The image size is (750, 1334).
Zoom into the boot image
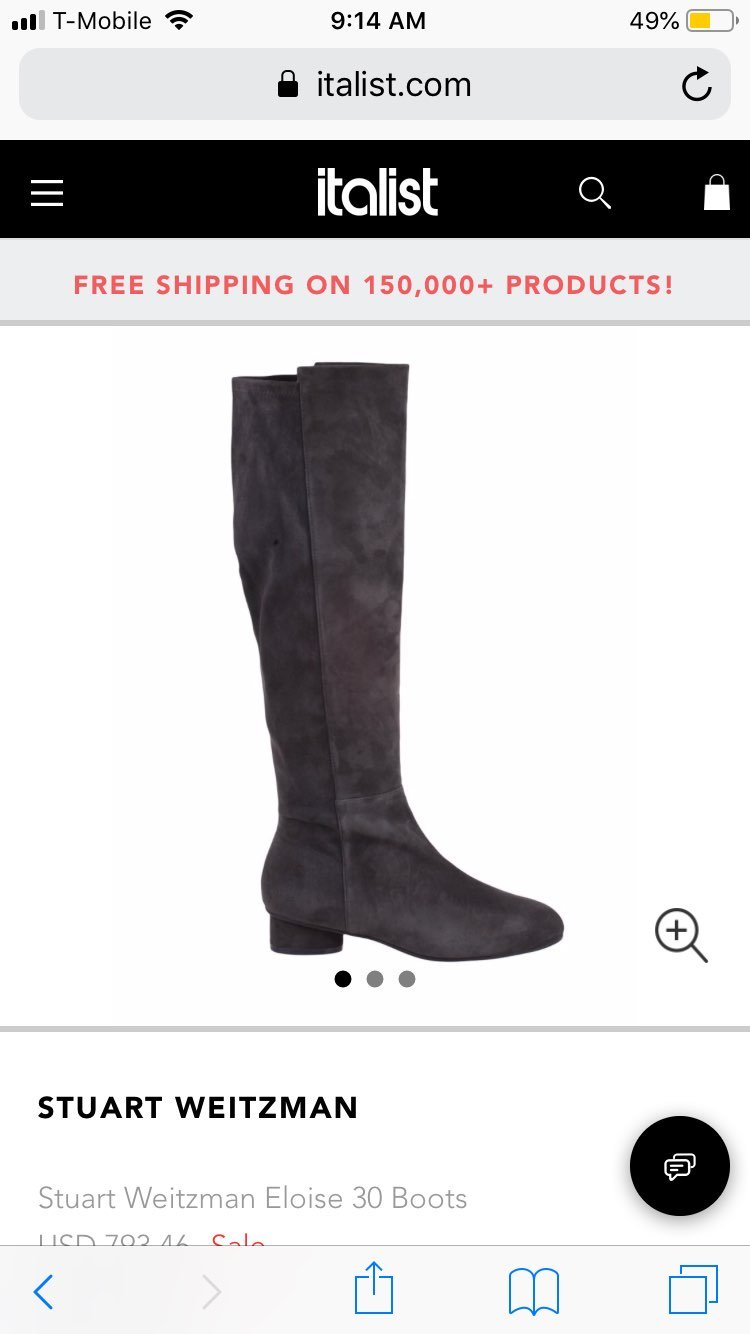point(681,935)
